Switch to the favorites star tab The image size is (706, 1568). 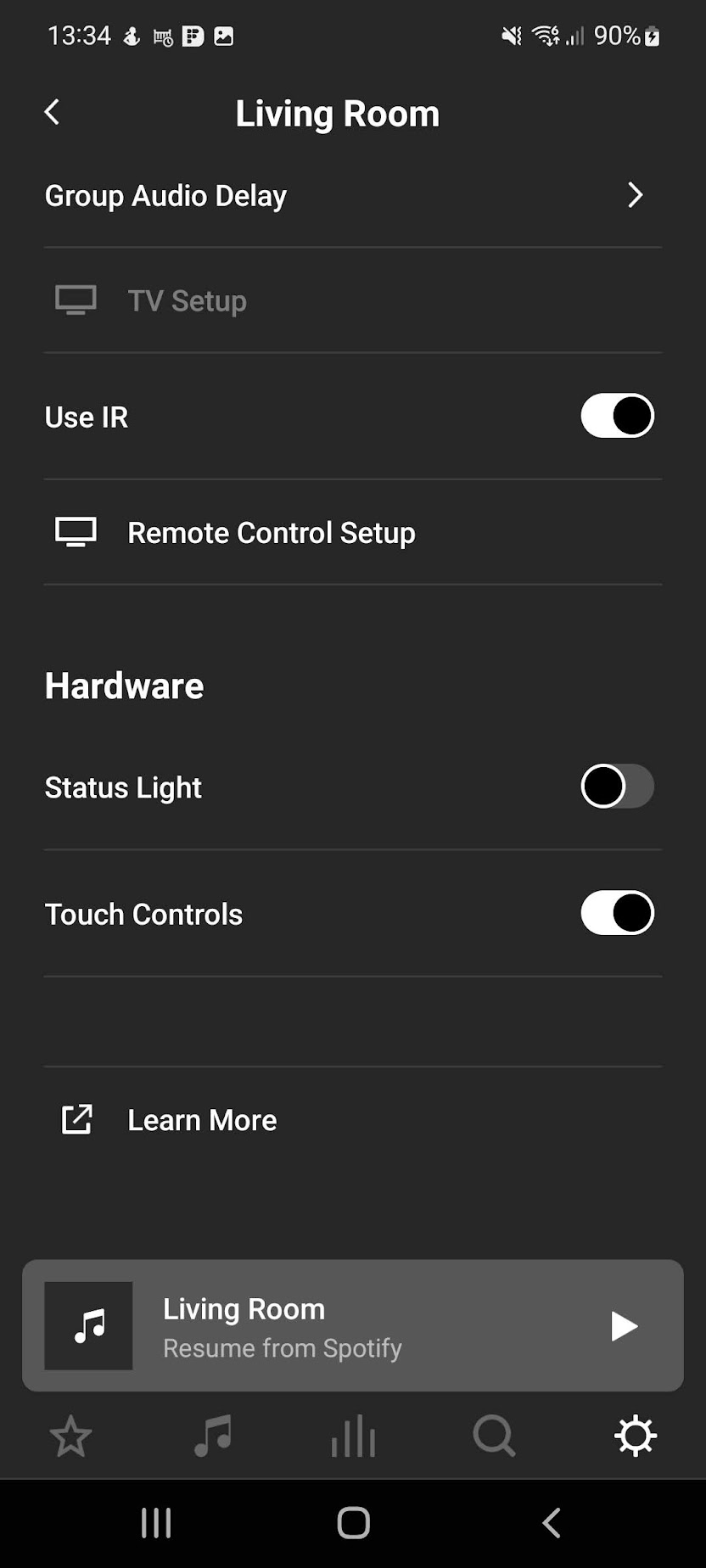(70, 1436)
